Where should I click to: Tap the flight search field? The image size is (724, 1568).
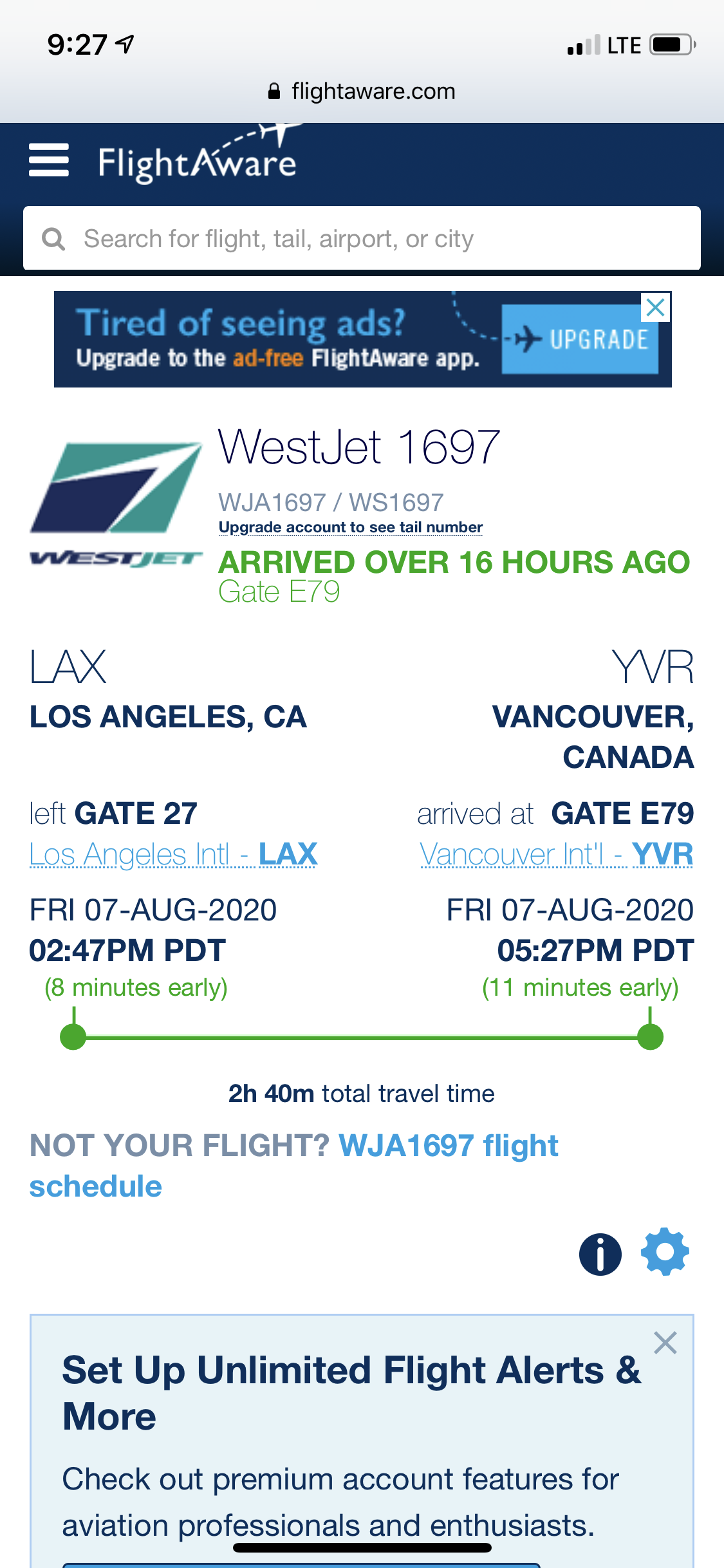pyautogui.click(x=362, y=238)
